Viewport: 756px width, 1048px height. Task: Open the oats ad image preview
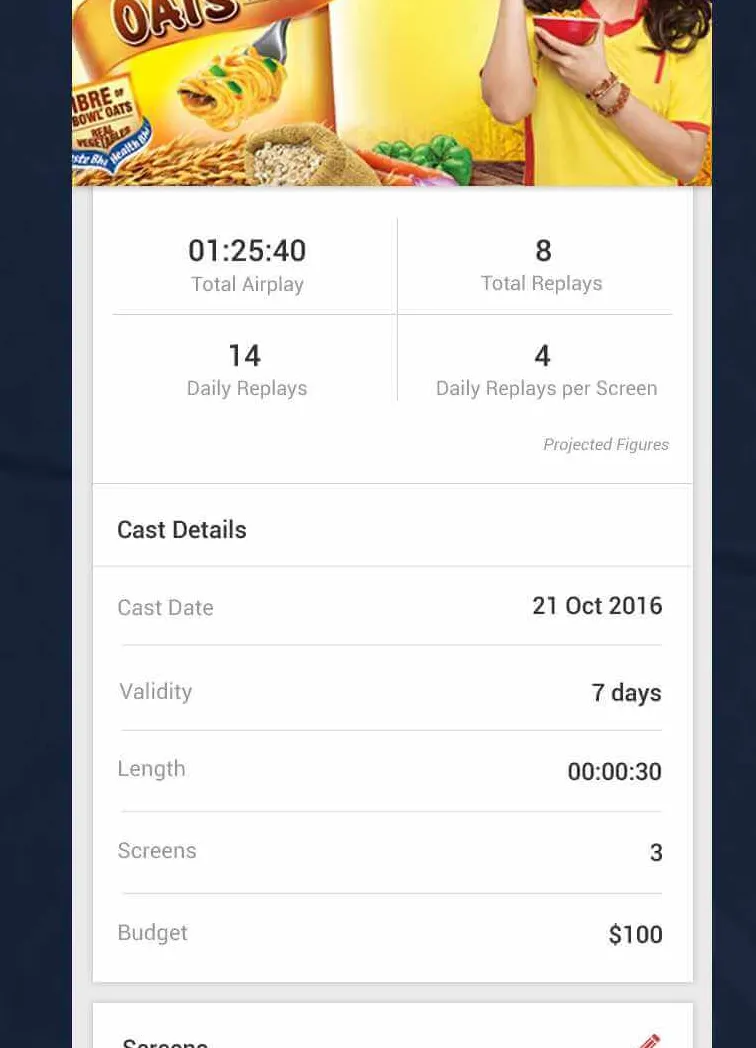(392, 92)
